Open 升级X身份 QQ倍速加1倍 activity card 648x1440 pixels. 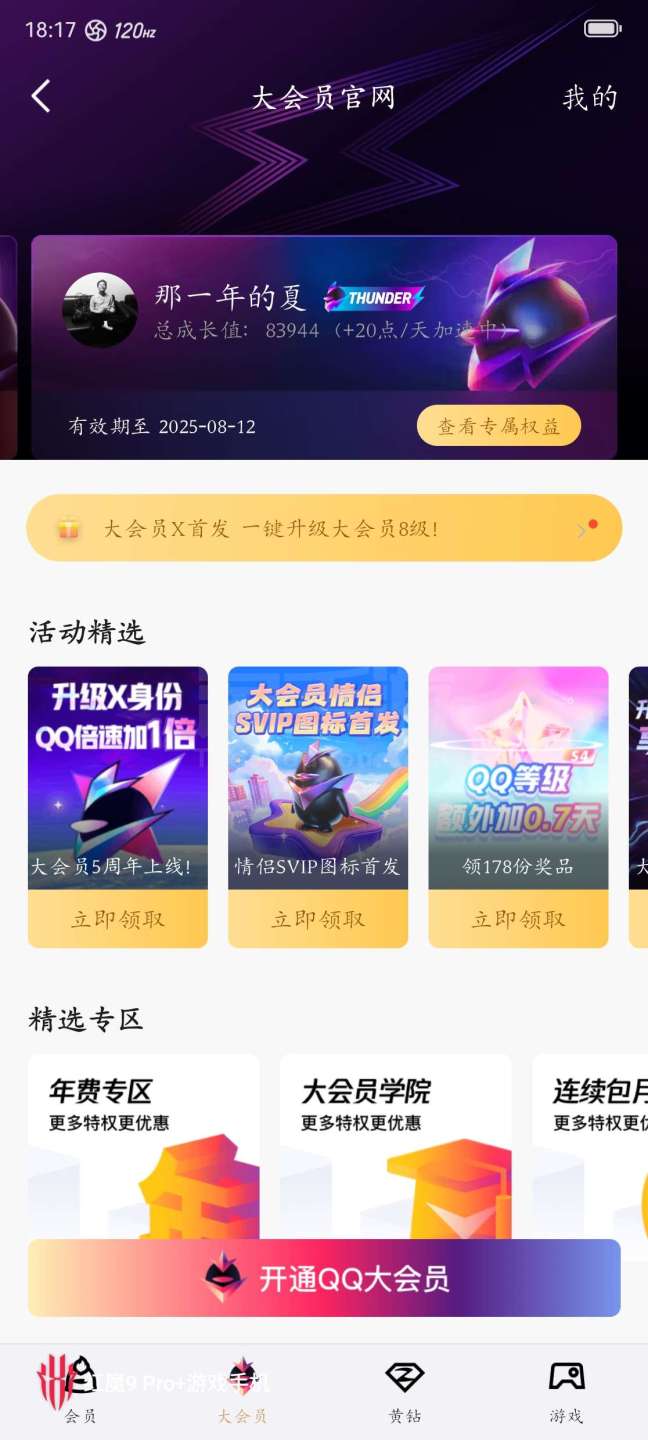(118, 770)
